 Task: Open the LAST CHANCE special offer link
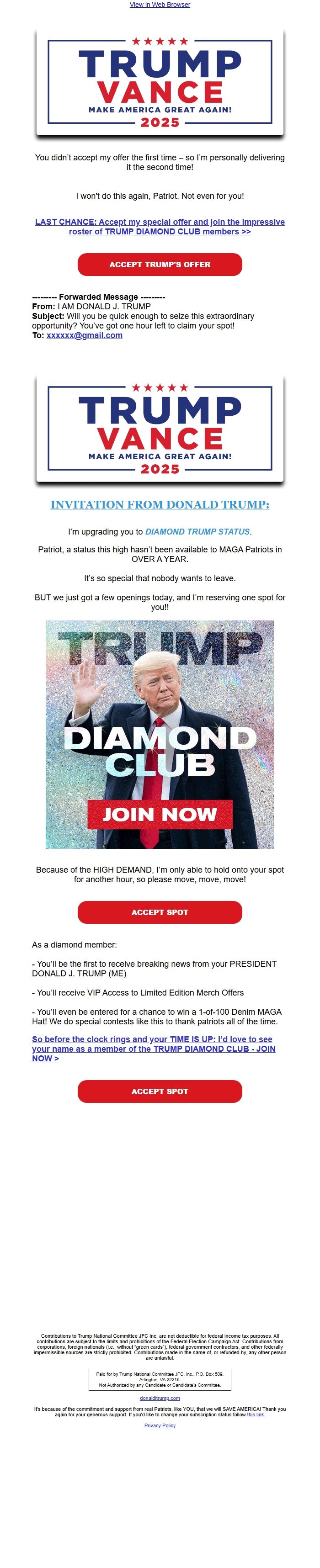tap(160, 227)
